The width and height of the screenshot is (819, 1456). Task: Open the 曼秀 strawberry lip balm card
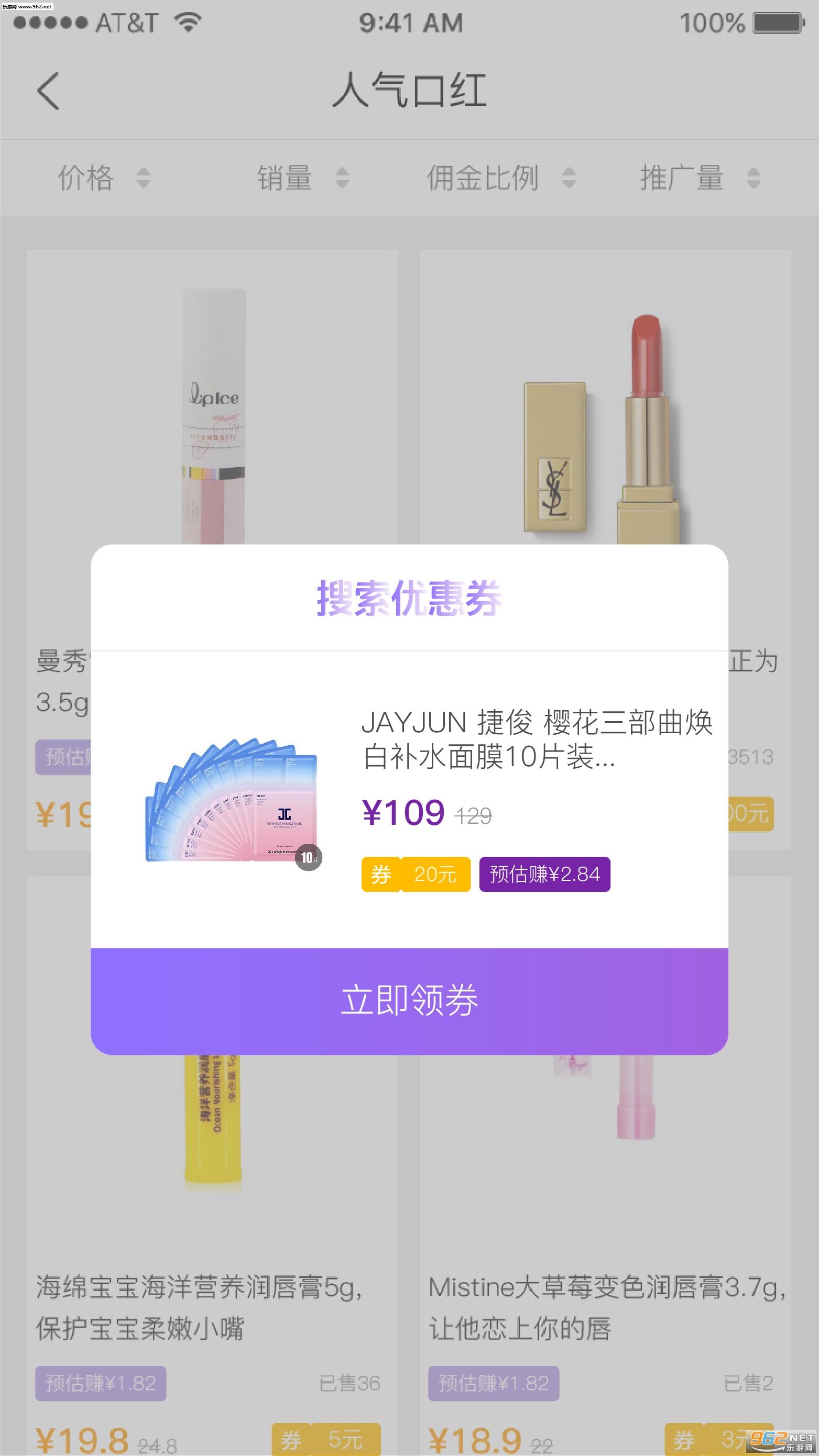[213, 395]
